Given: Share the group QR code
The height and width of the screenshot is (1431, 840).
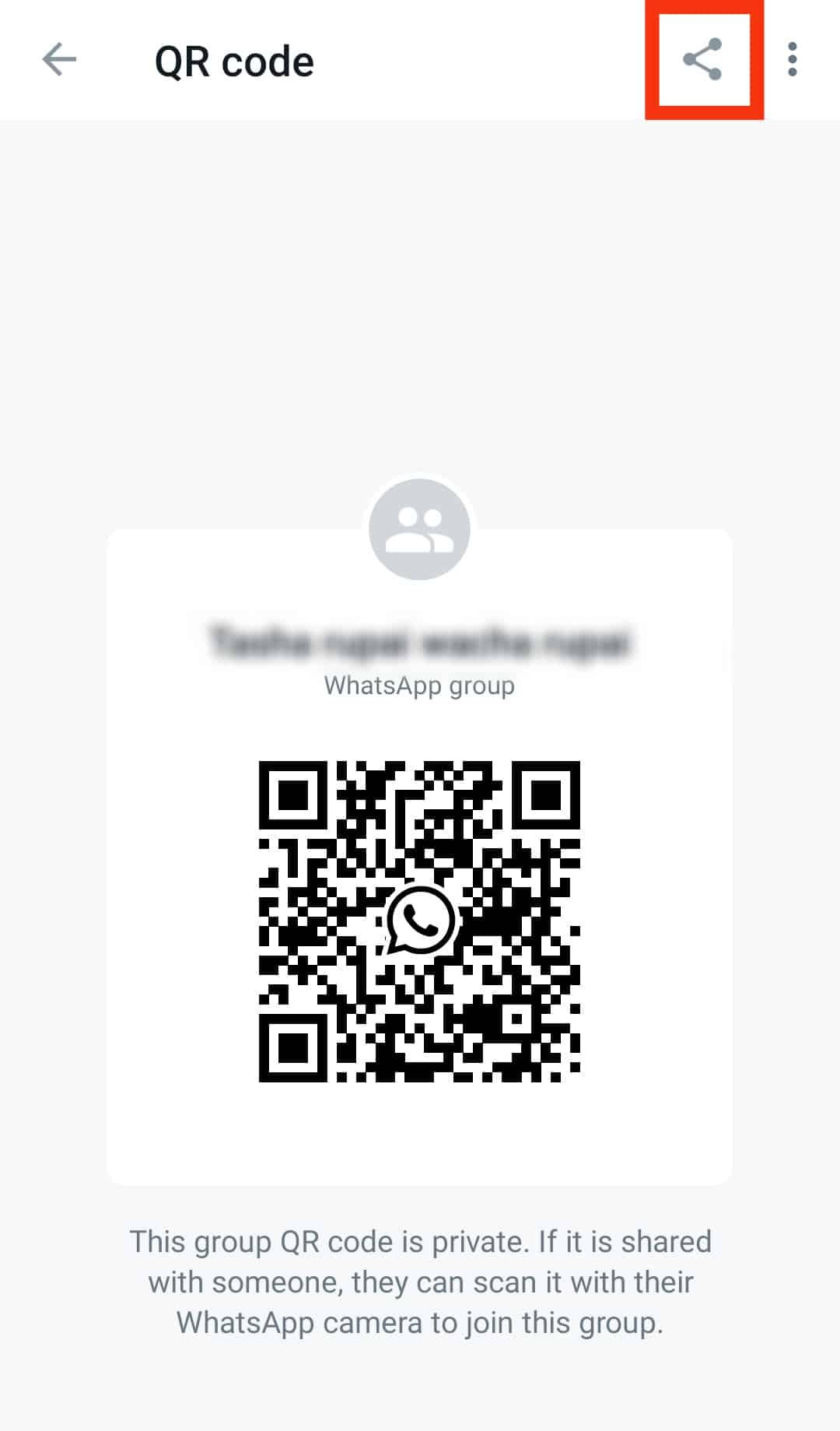Looking at the screenshot, I should 702,60.
